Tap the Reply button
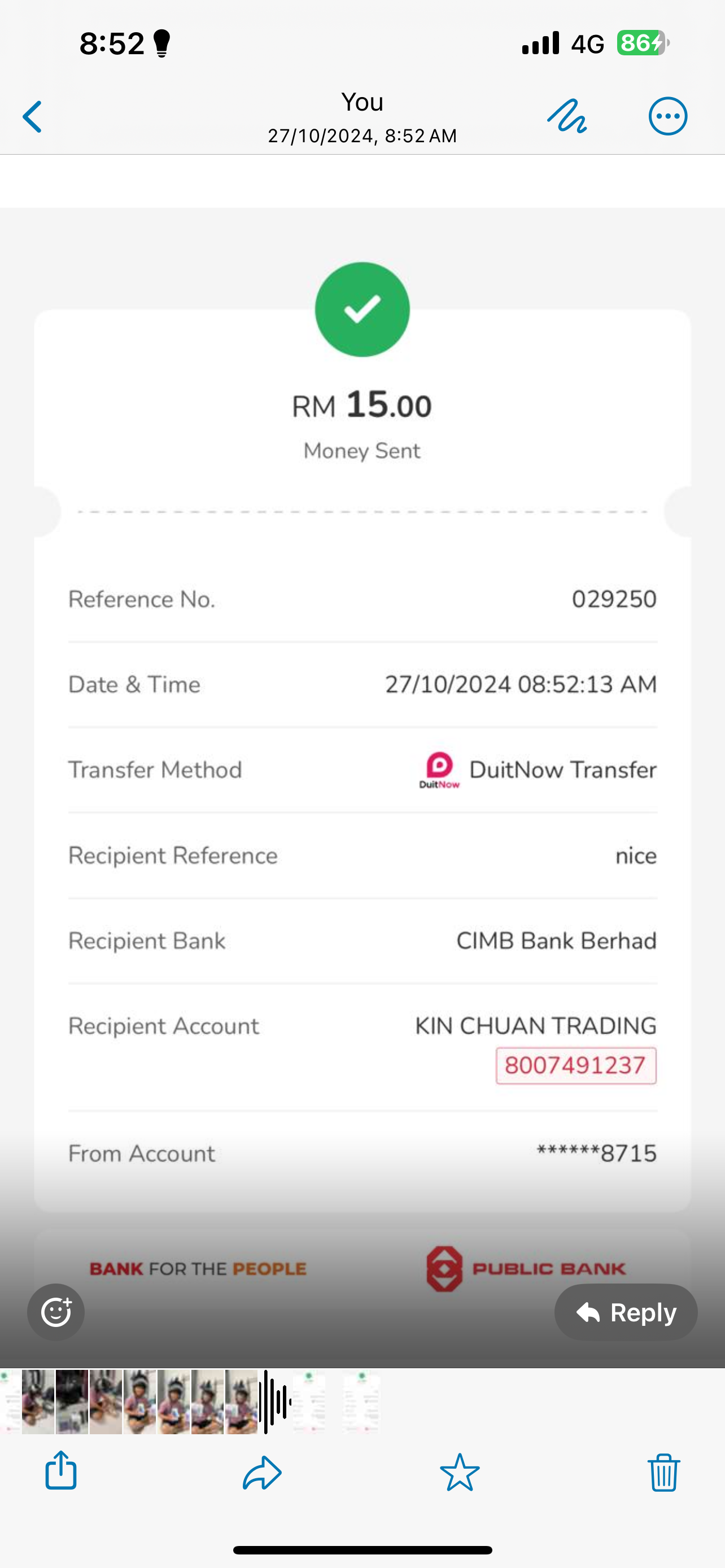The height and width of the screenshot is (1568, 725). [x=626, y=1312]
